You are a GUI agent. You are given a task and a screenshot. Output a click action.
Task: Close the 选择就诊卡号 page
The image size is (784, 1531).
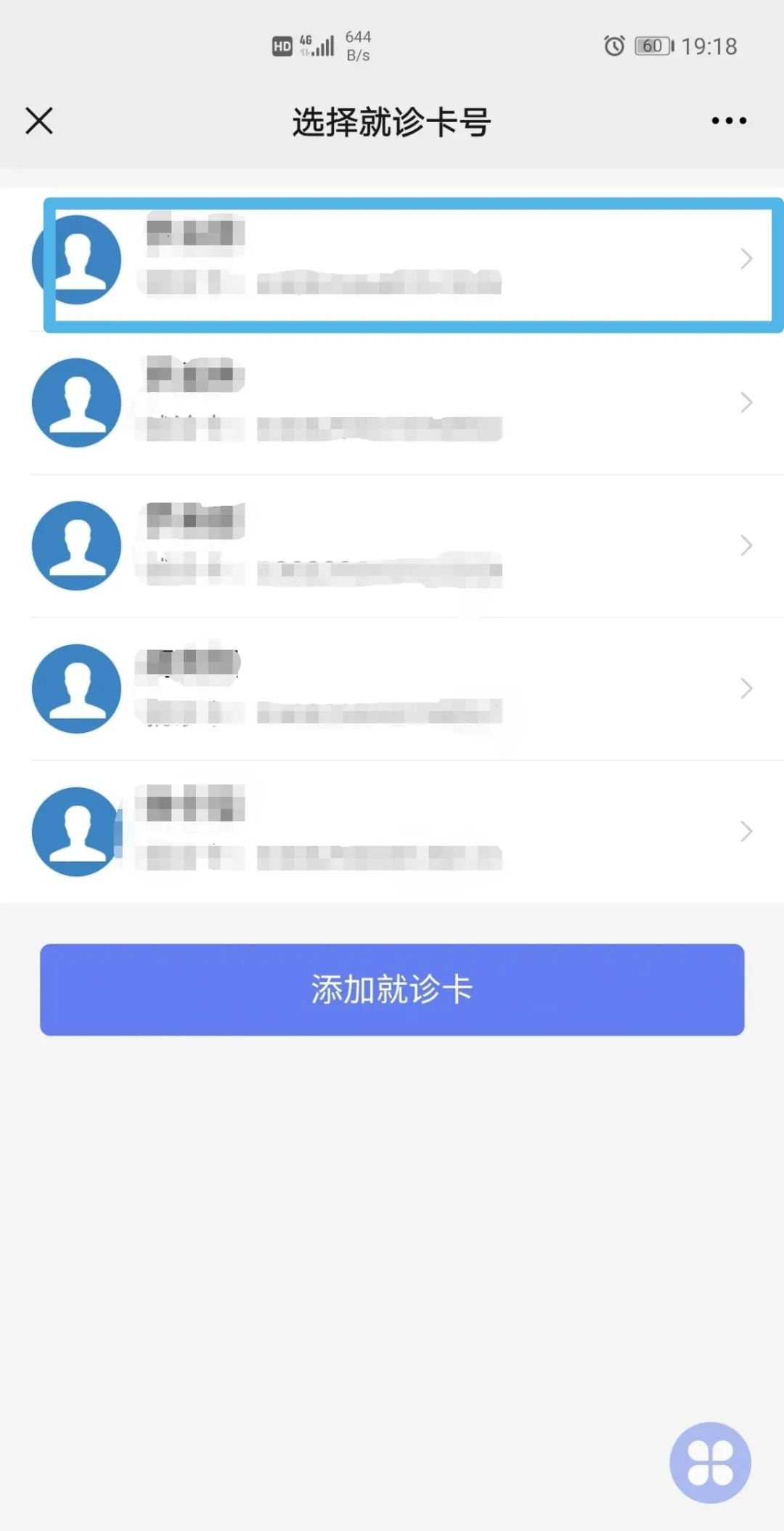point(39,121)
